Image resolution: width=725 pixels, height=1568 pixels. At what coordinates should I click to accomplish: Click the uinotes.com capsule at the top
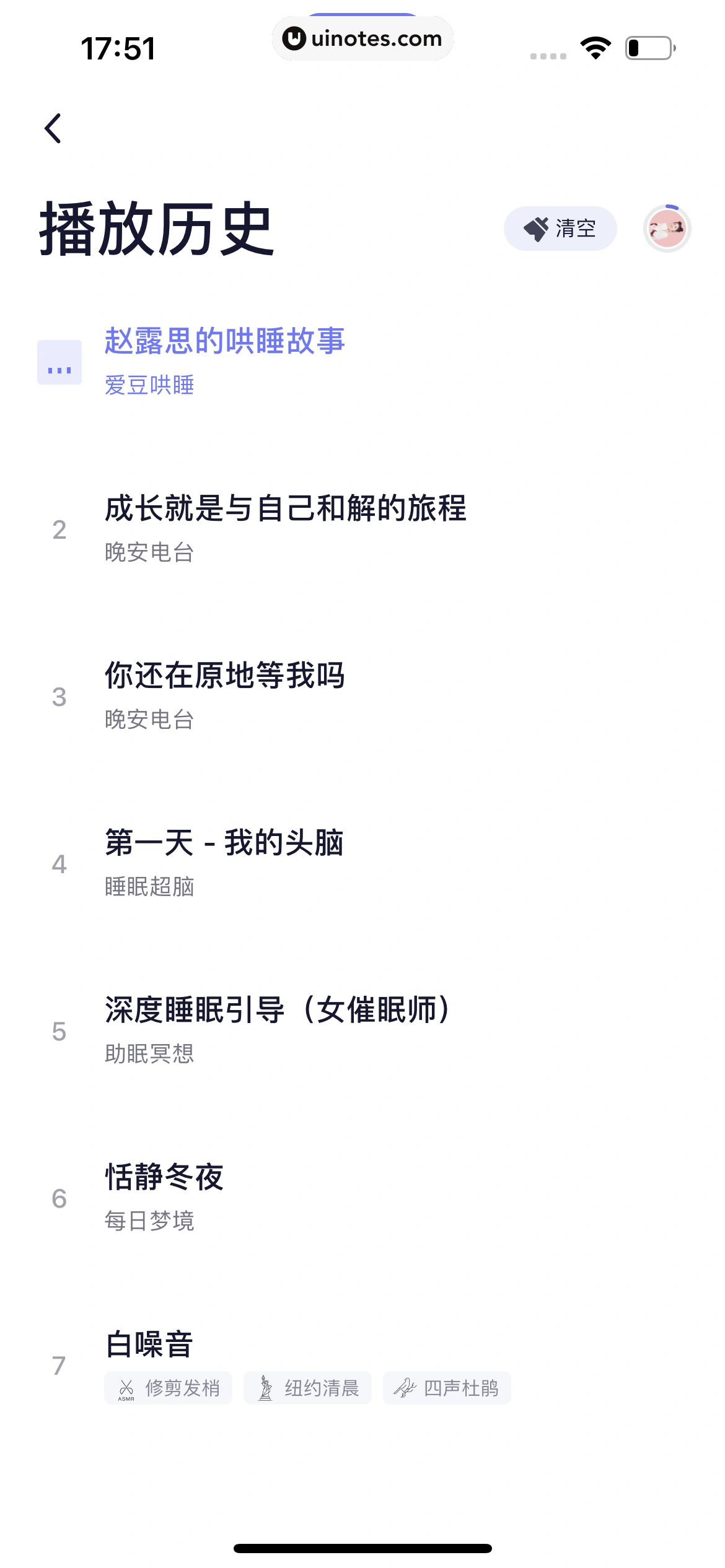pos(362,38)
